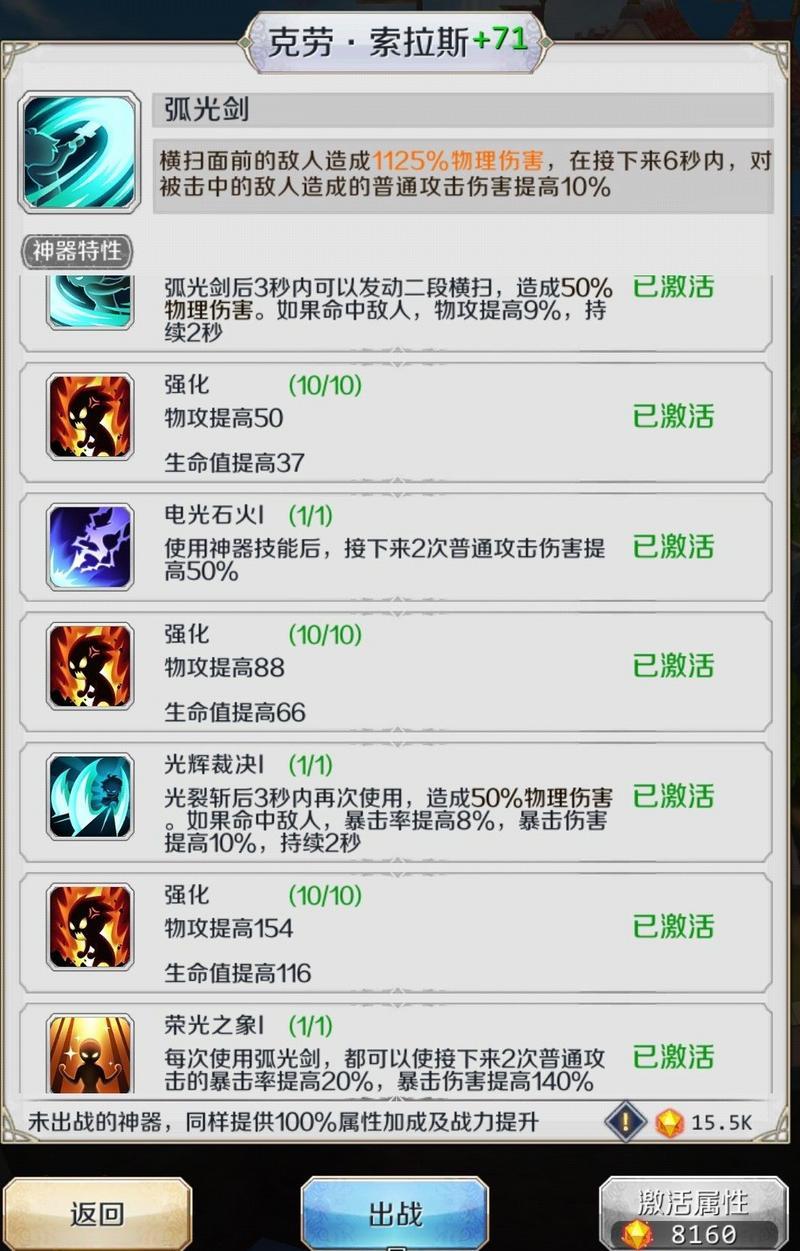Viewport: 800px width, 1251px height.
Task: Tap the 返回 button to go back
Action: [96, 1214]
